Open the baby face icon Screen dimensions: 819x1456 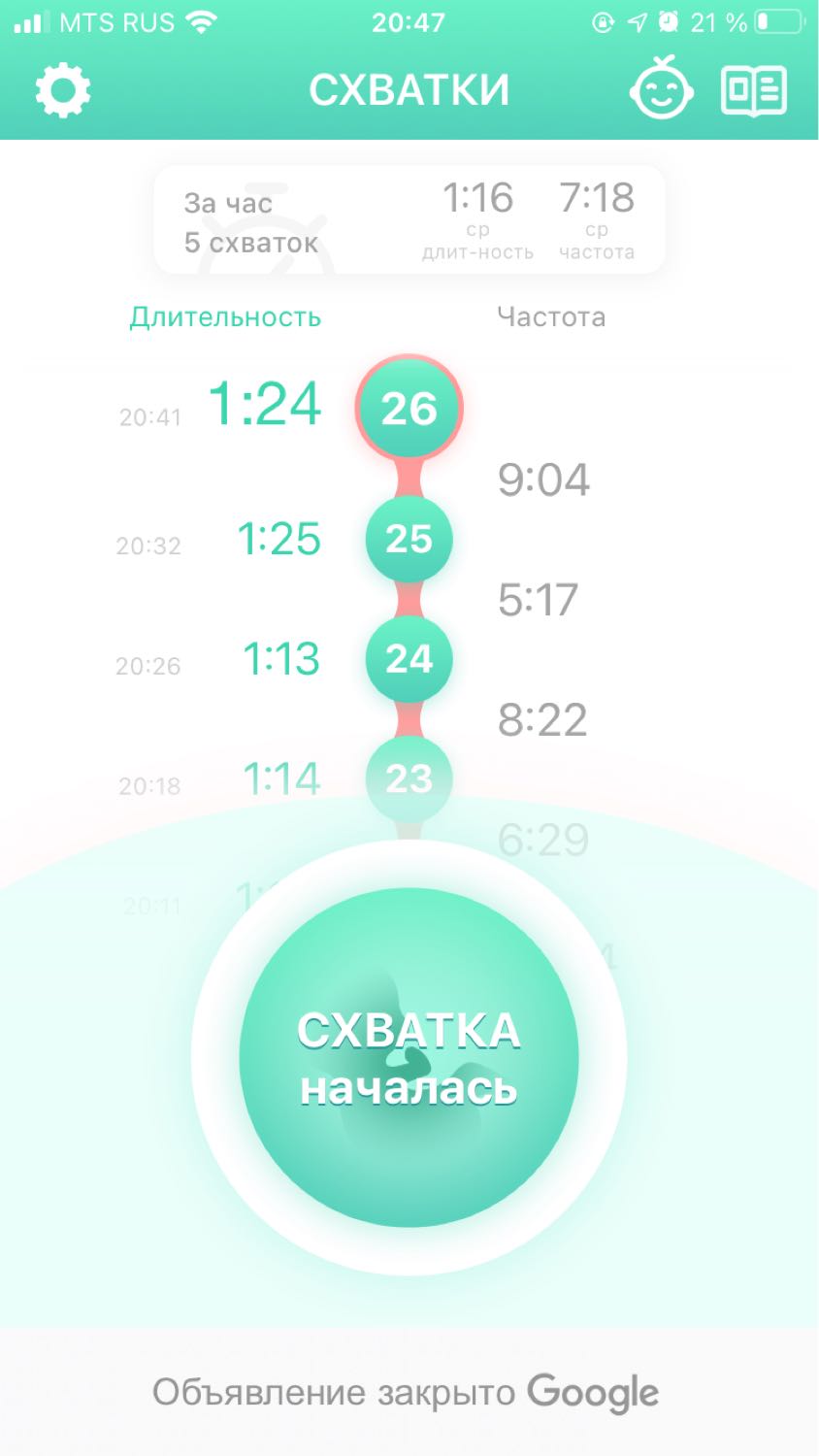click(x=662, y=89)
